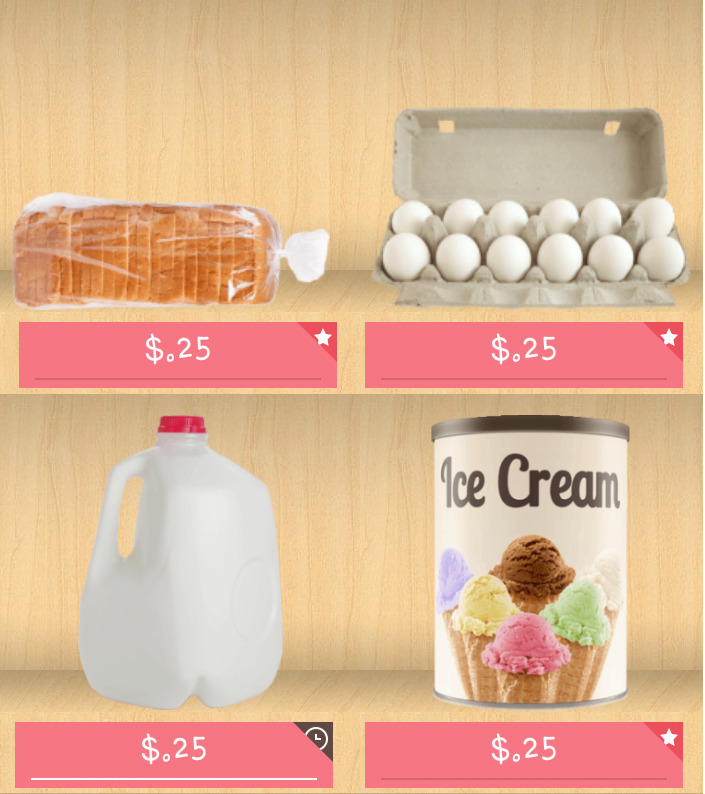The image size is (705, 794).
Task: Tap the price button under the bread
Action: [x=177, y=353]
